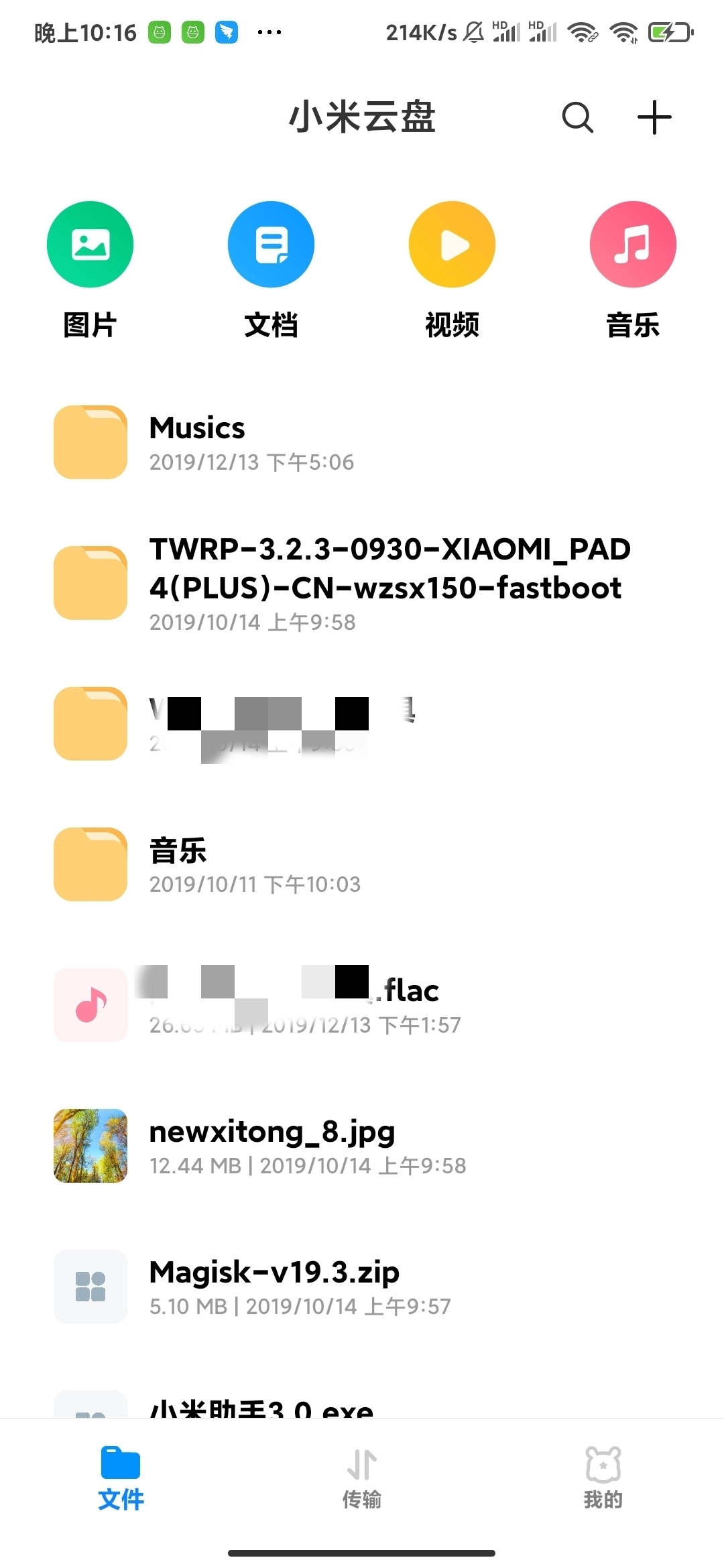Tap the plus icon to add files

pyautogui.click(x=654, y=117)
